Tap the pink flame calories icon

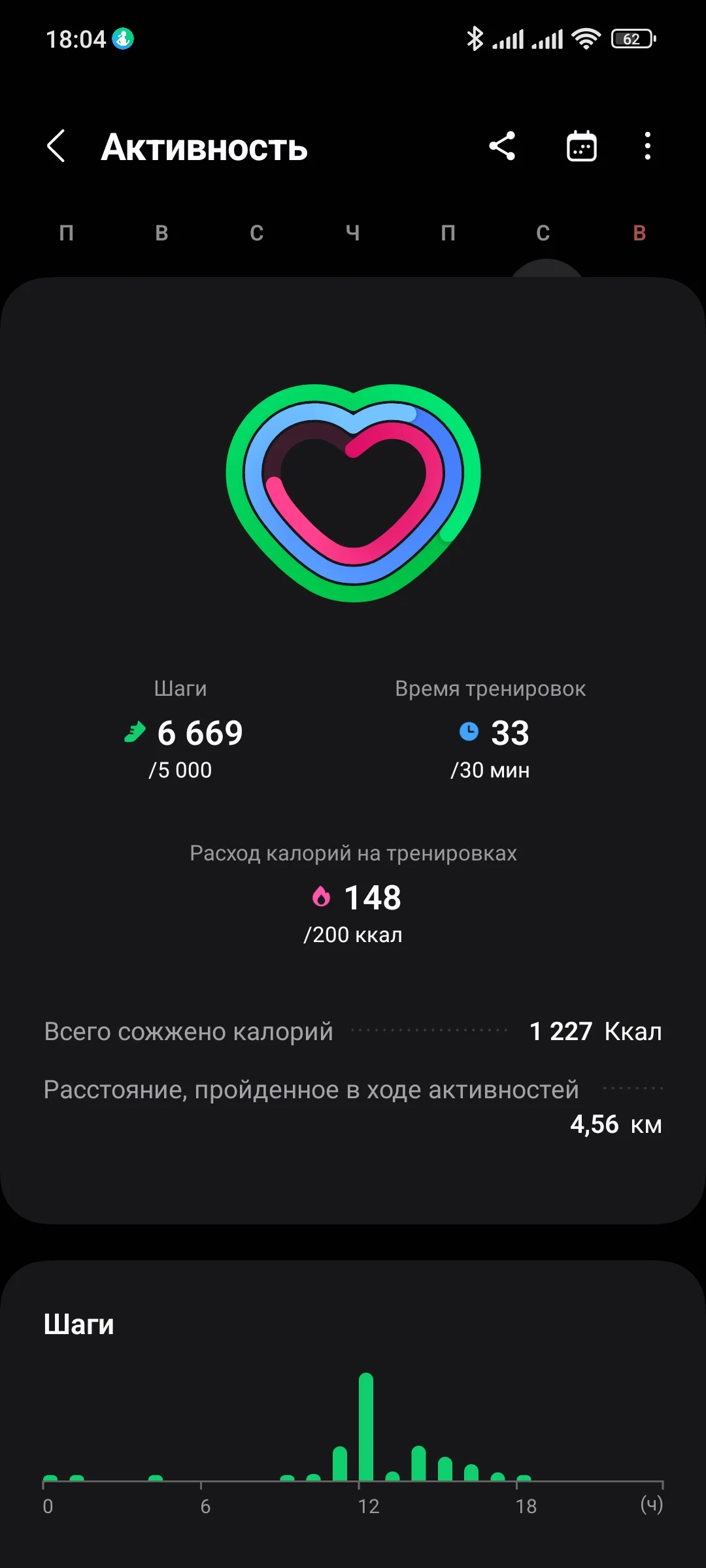click(320, 898)
